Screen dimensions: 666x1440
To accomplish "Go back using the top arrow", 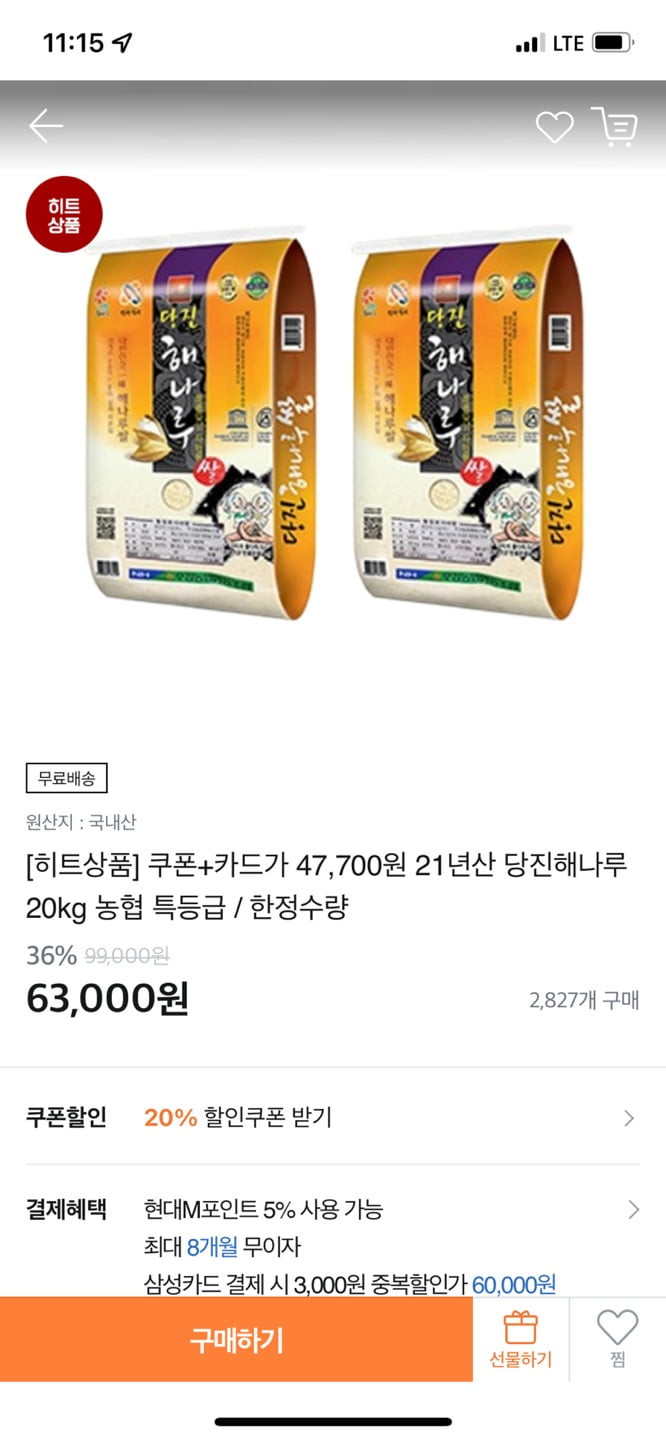I will click(46, 126).
